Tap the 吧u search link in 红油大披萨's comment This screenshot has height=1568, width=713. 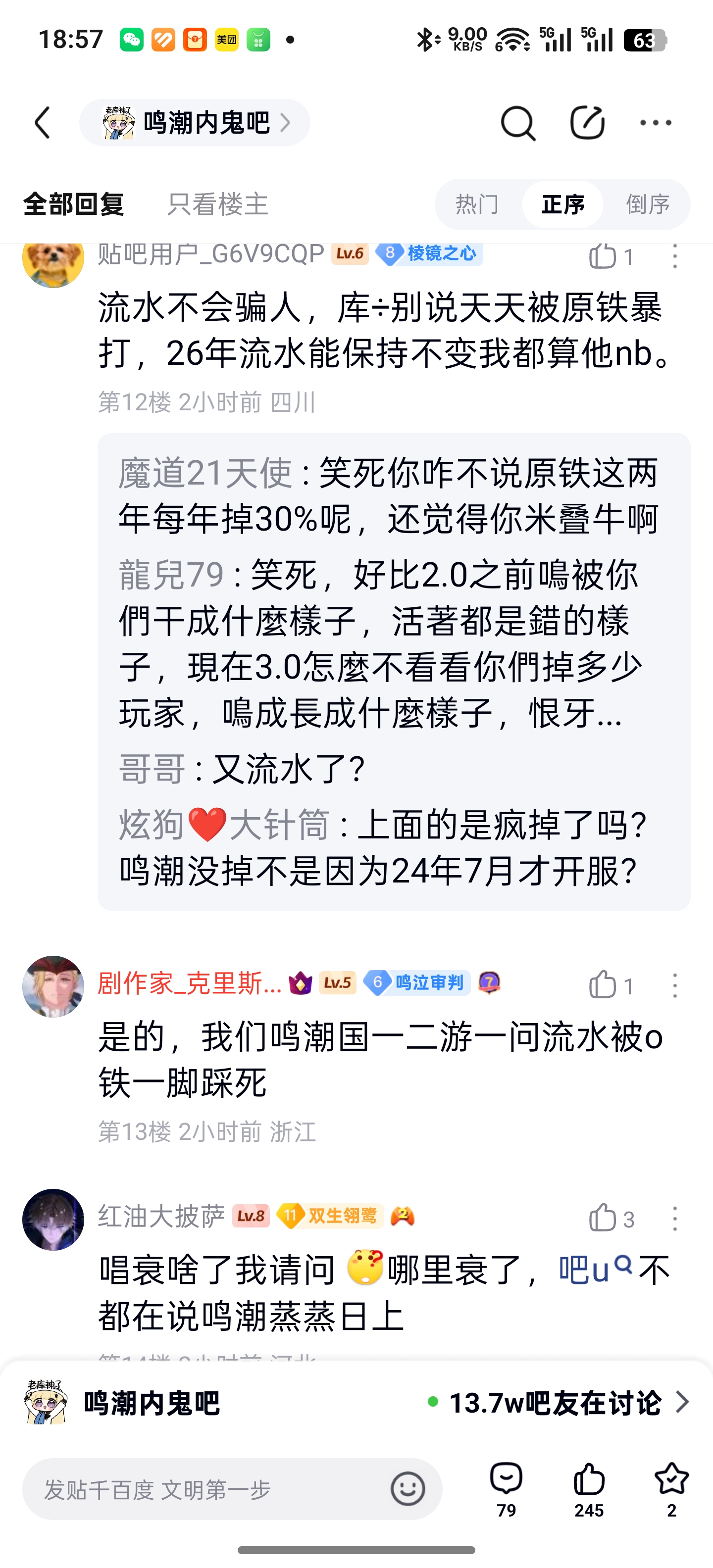(x=594, y=1270)
